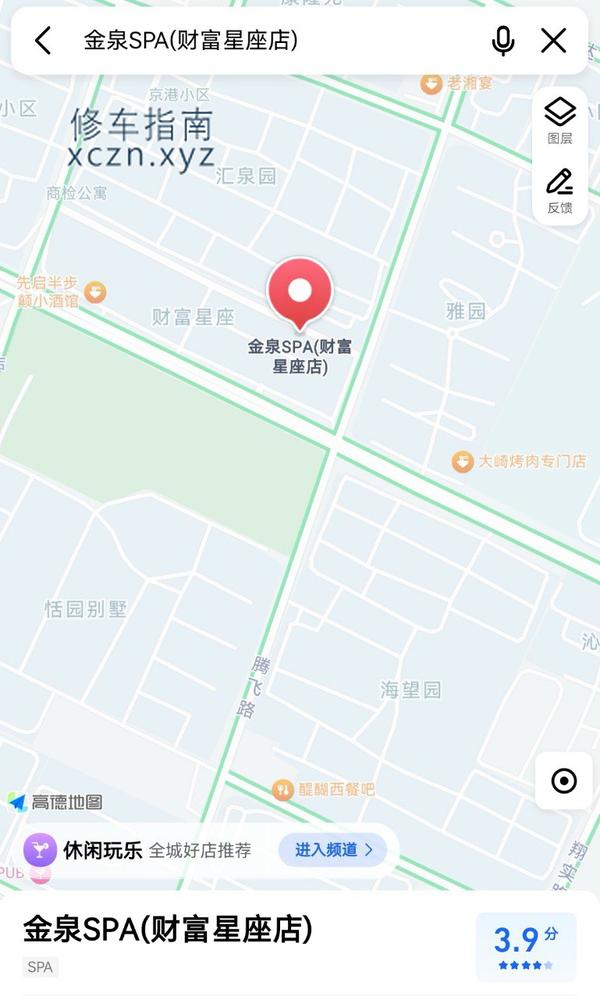Go back using the arrow icon
The height and width of the screenshot is (1000, 600).
point(42,41)
